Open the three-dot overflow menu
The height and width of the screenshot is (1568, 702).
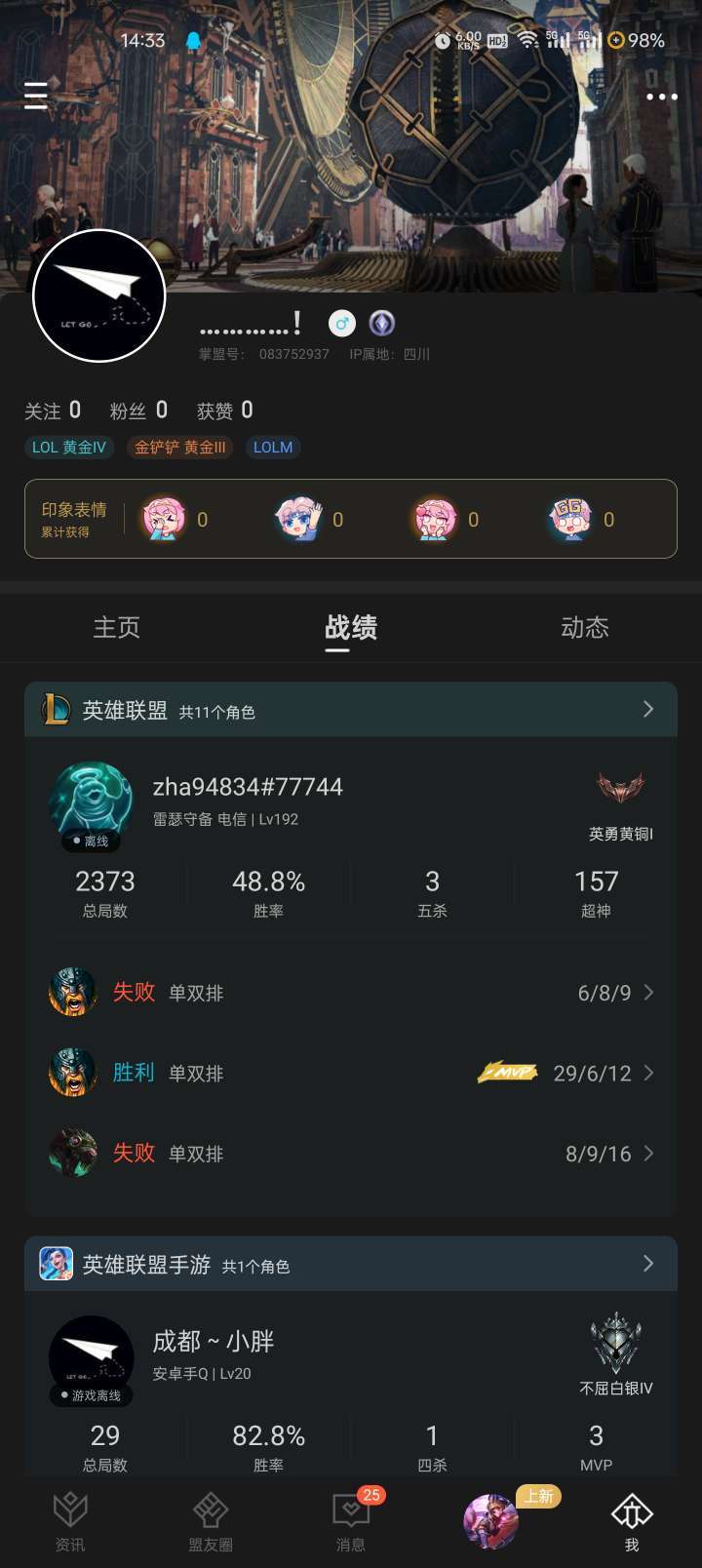[662, 97]
